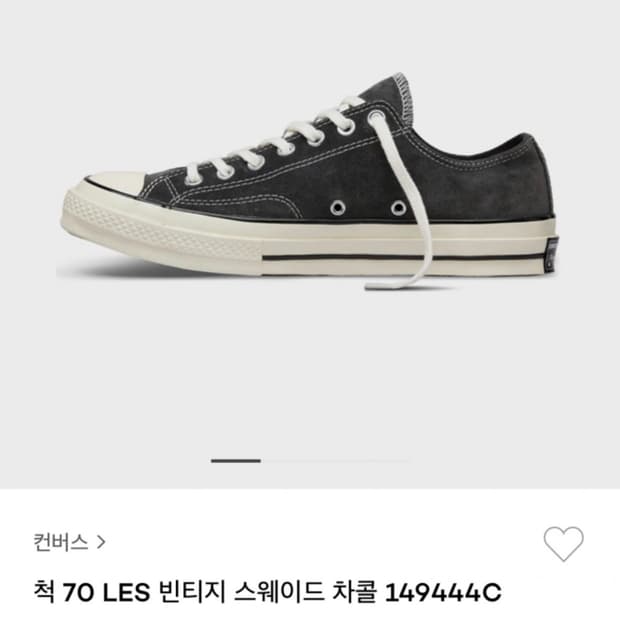The height and width of the screenshot is (620, 620).
Task: Add the Chuck 70 to wishlist with the heart
Action: tap(563, 544)
